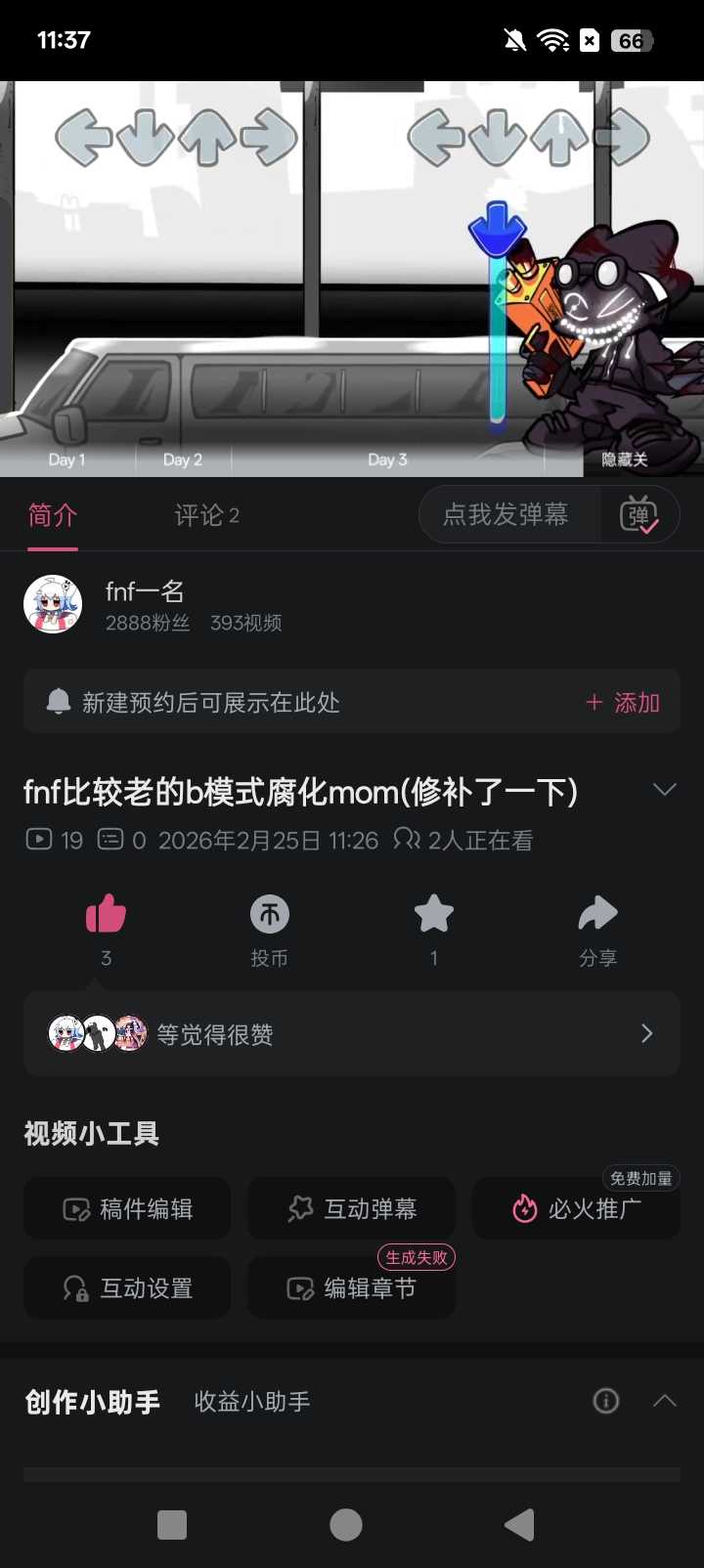Viewport: 704px width, 1568px height.
Task: Launch 必火推广 promotion
Action: click(x=576, y=1209)
